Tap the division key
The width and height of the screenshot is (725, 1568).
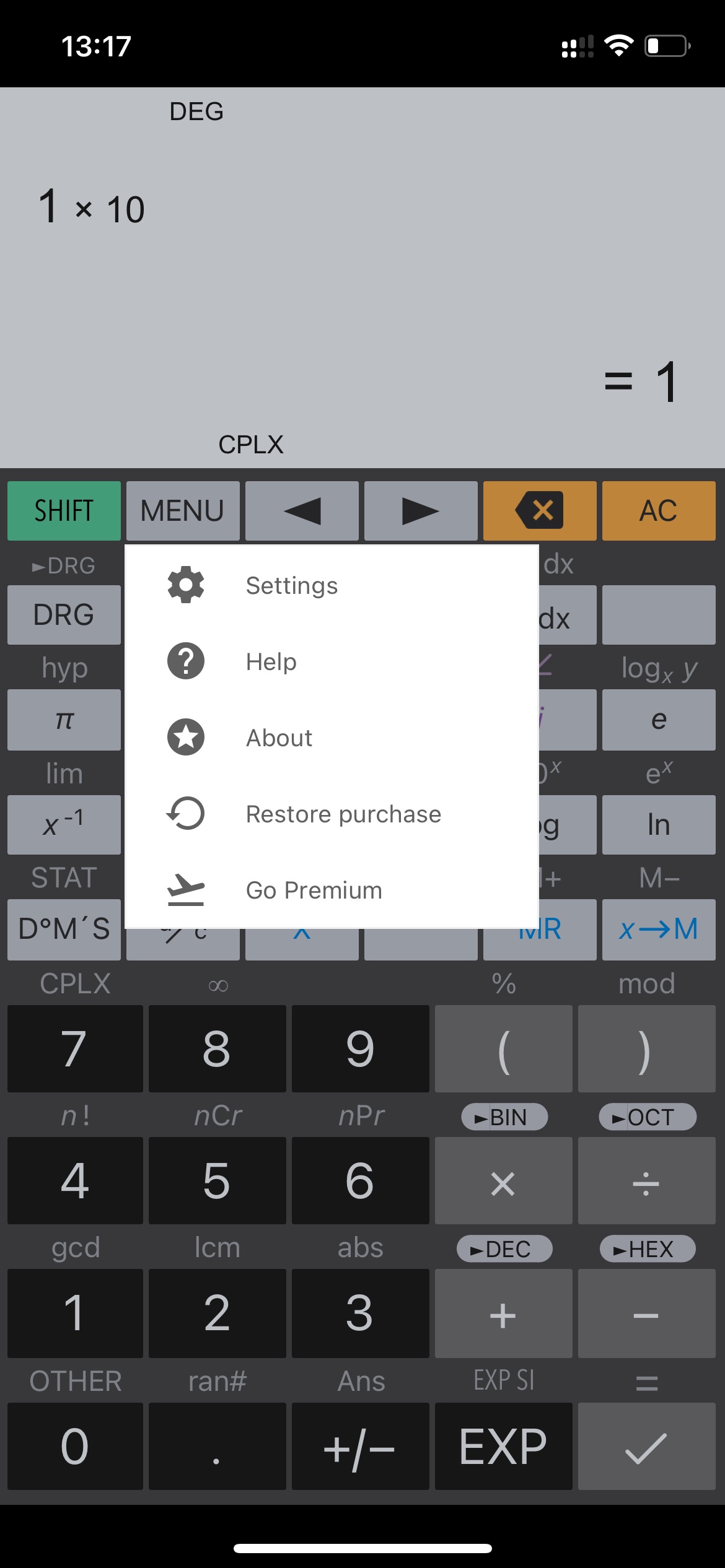(x=646, y=1181)
